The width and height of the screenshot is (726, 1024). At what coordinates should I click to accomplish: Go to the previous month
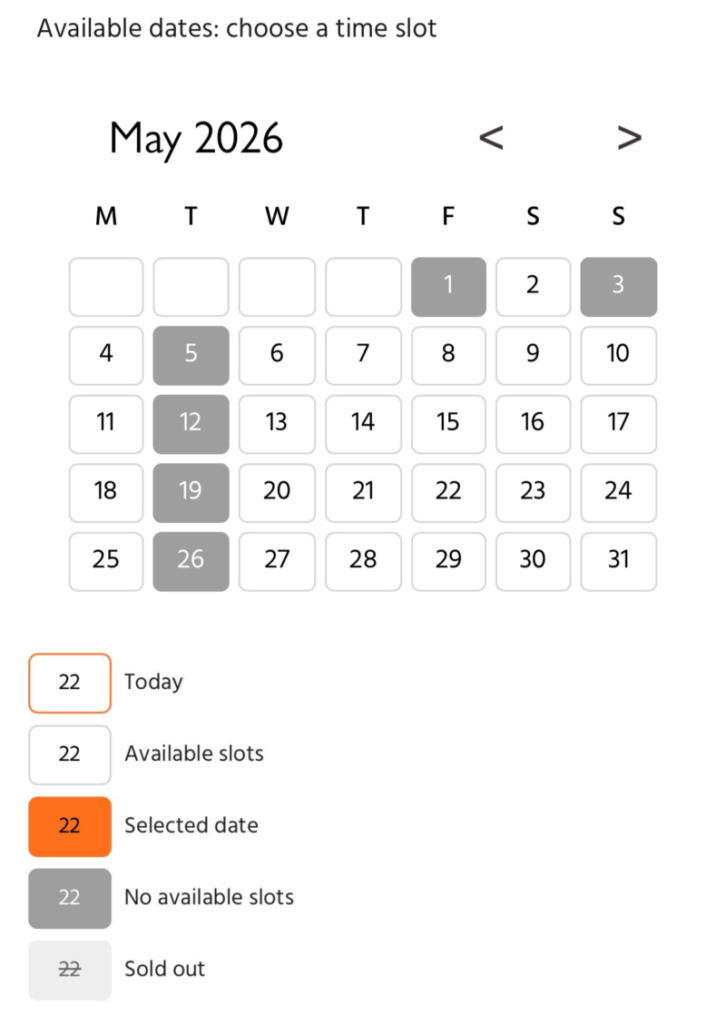click(491, 138)
